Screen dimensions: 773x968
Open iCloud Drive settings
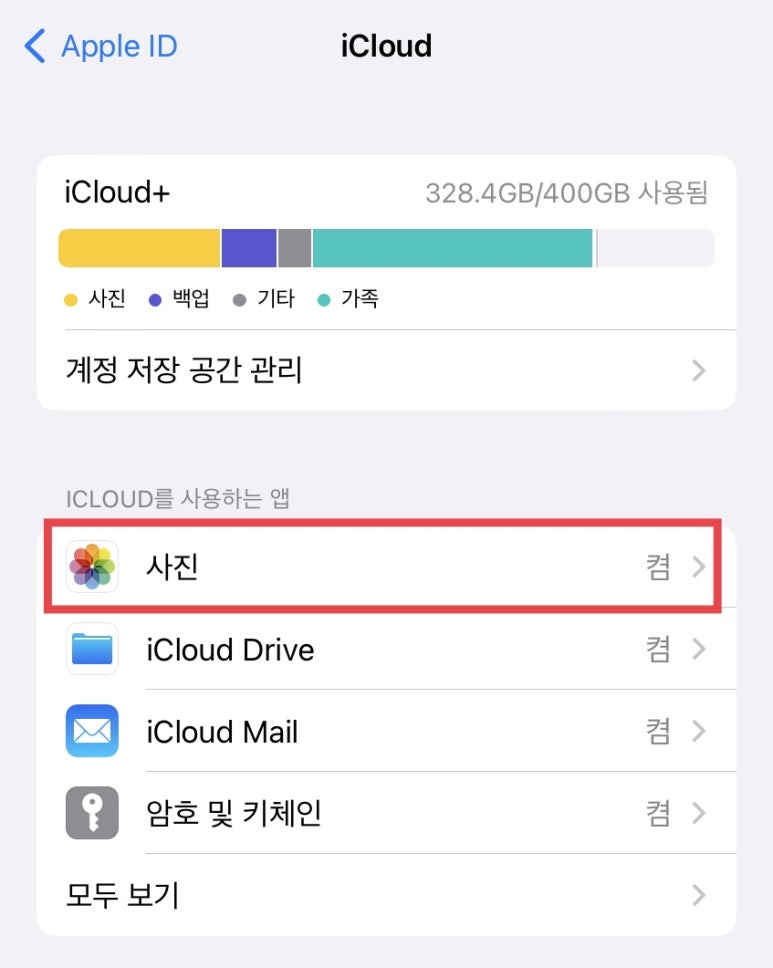coord(385,650)
